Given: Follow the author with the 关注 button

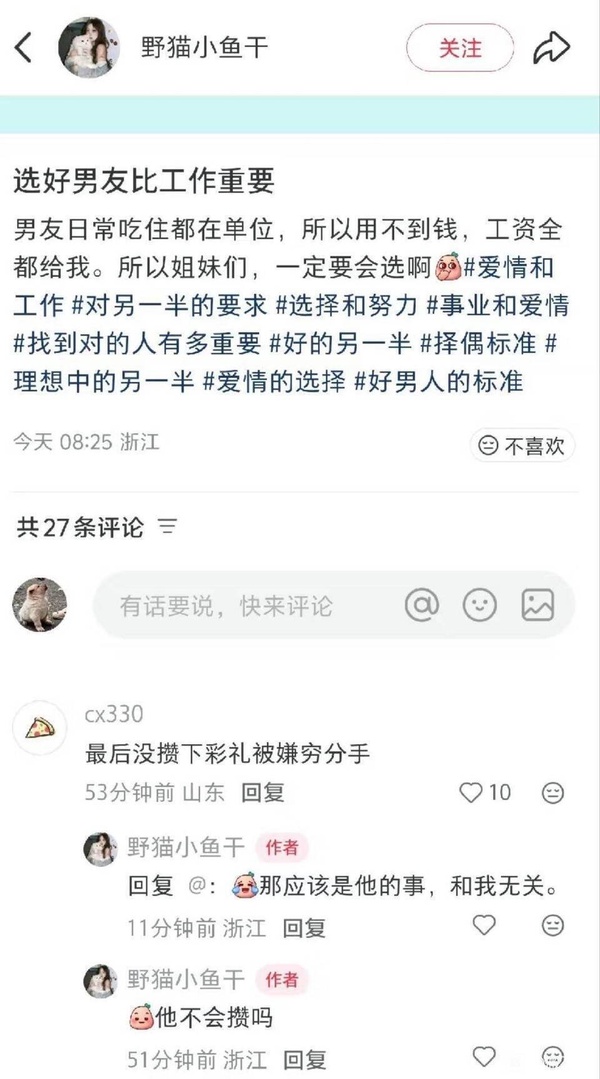Looking at the screenshot, I should [460, 47].
